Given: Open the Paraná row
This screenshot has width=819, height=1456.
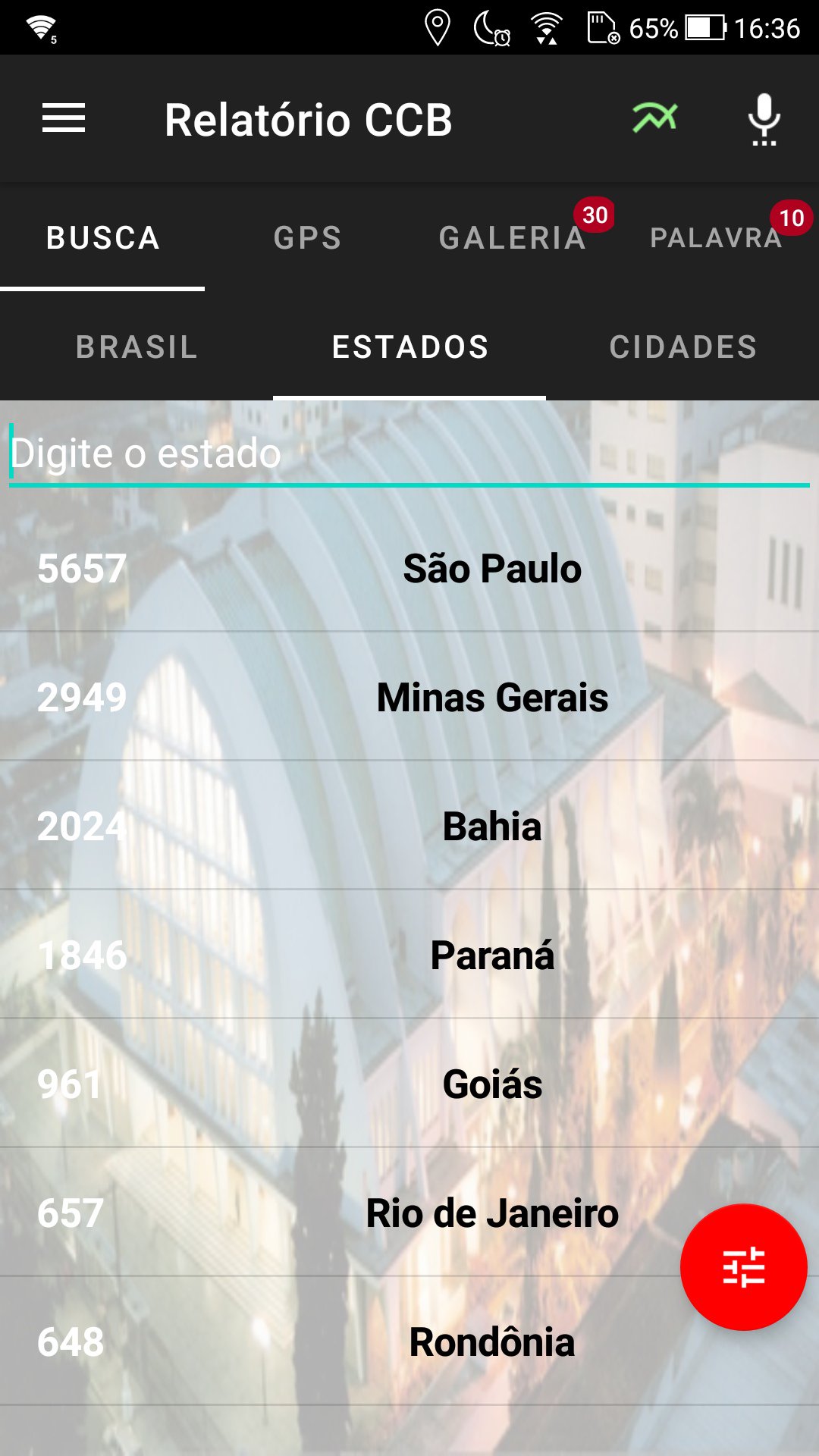Looking at the screenshot, I should tap(409, 954).
